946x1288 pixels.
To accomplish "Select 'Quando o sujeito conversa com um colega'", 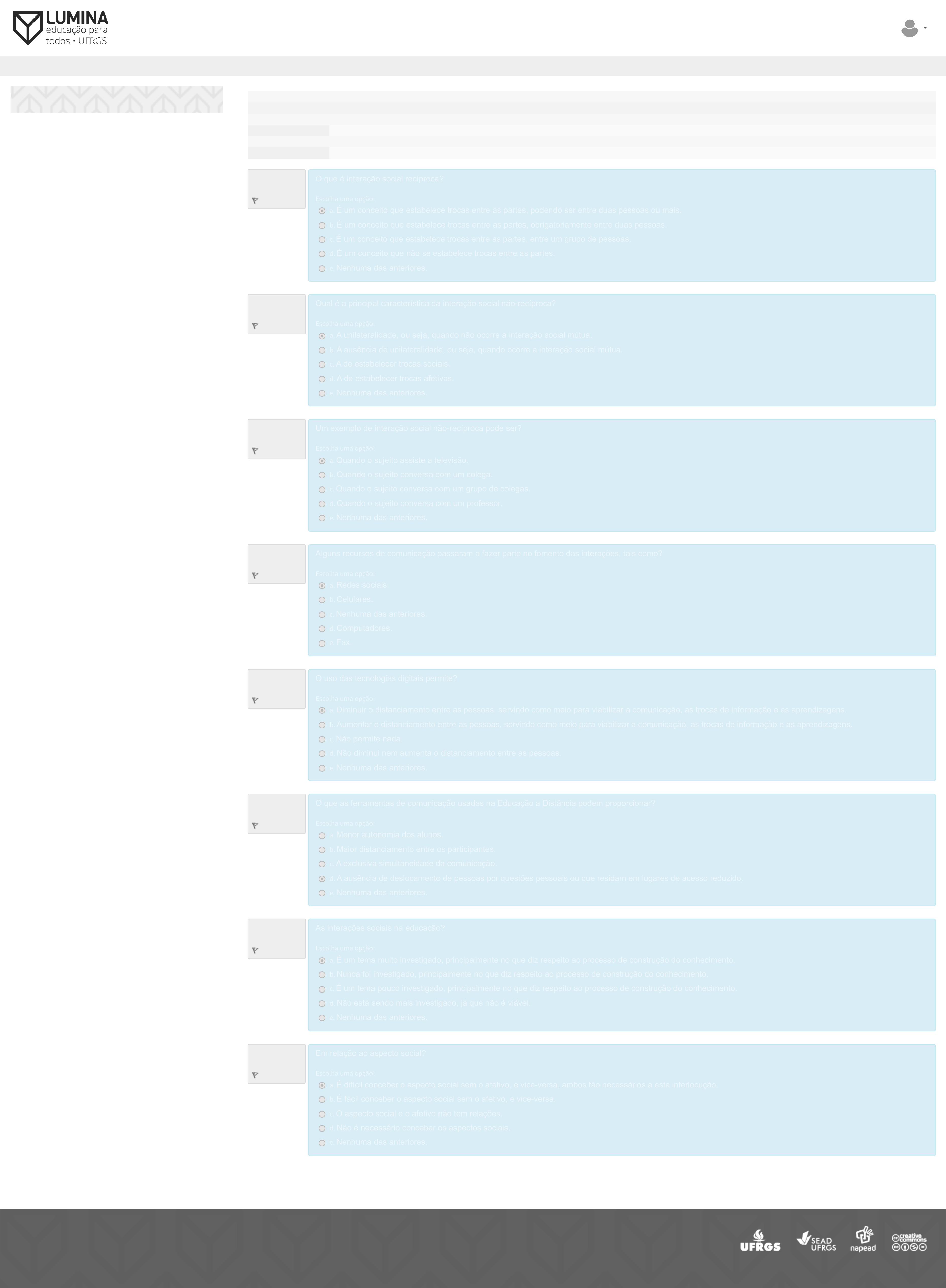I will tap(322, 475).
